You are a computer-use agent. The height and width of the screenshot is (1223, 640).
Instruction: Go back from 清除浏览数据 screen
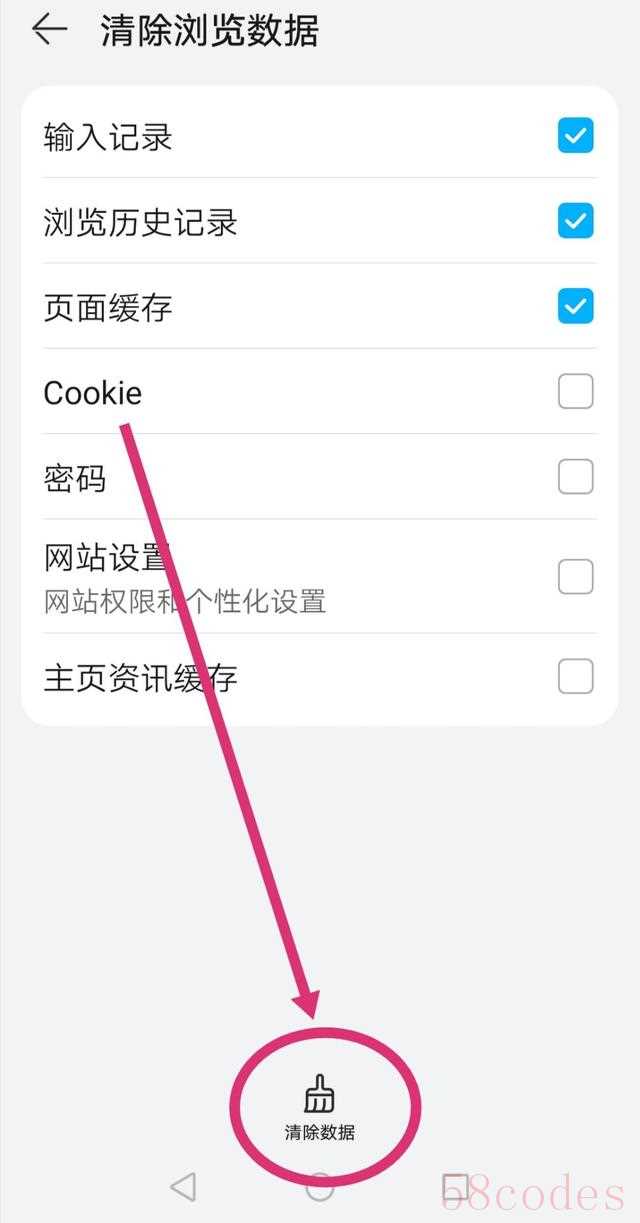[48, 30]
